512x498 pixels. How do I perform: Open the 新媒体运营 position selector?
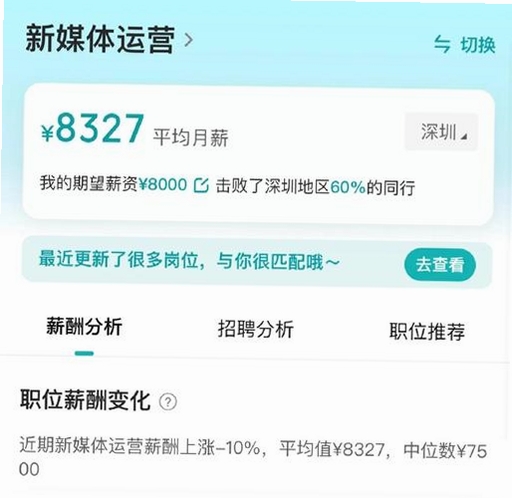tap(109, 39)
